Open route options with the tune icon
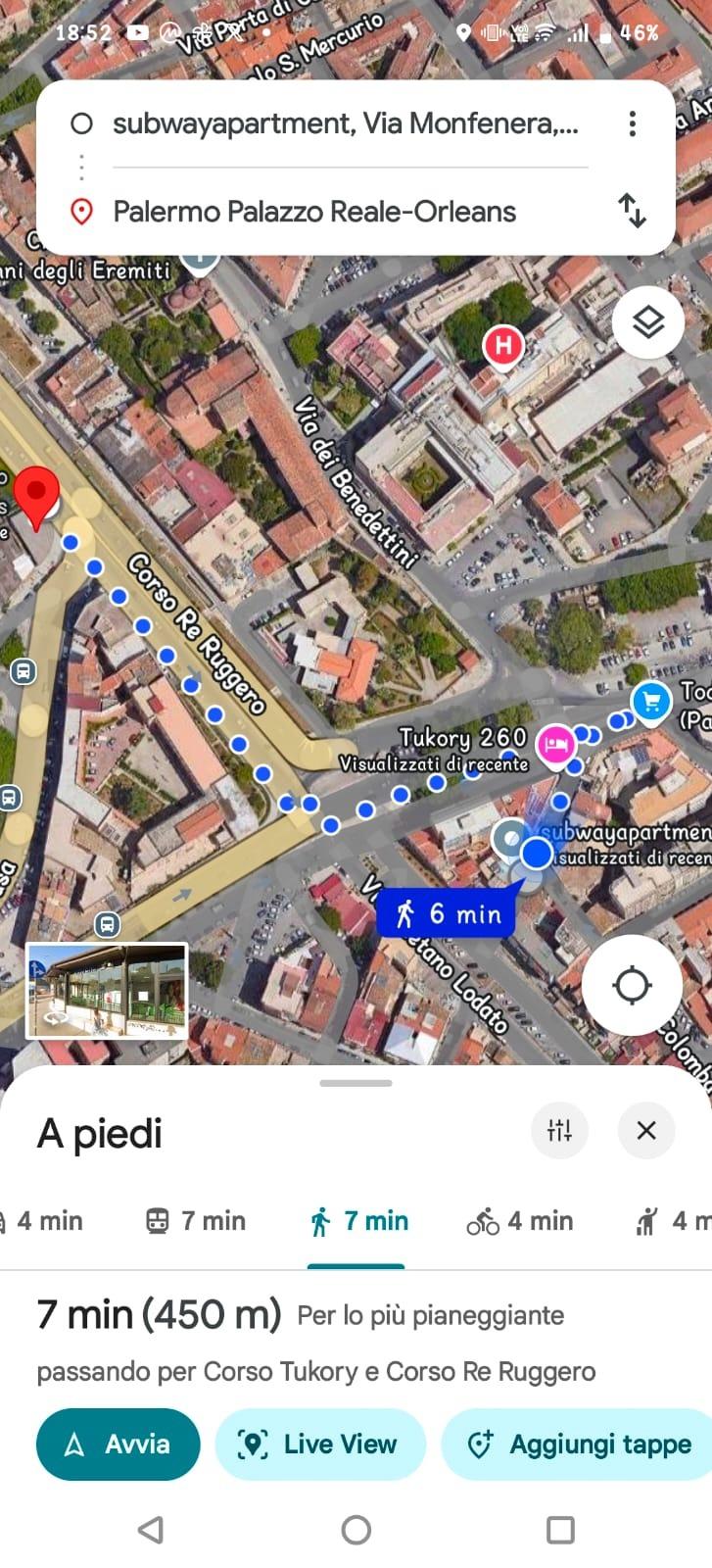This screenshot has width=712, height=1568. (559, 1130)
